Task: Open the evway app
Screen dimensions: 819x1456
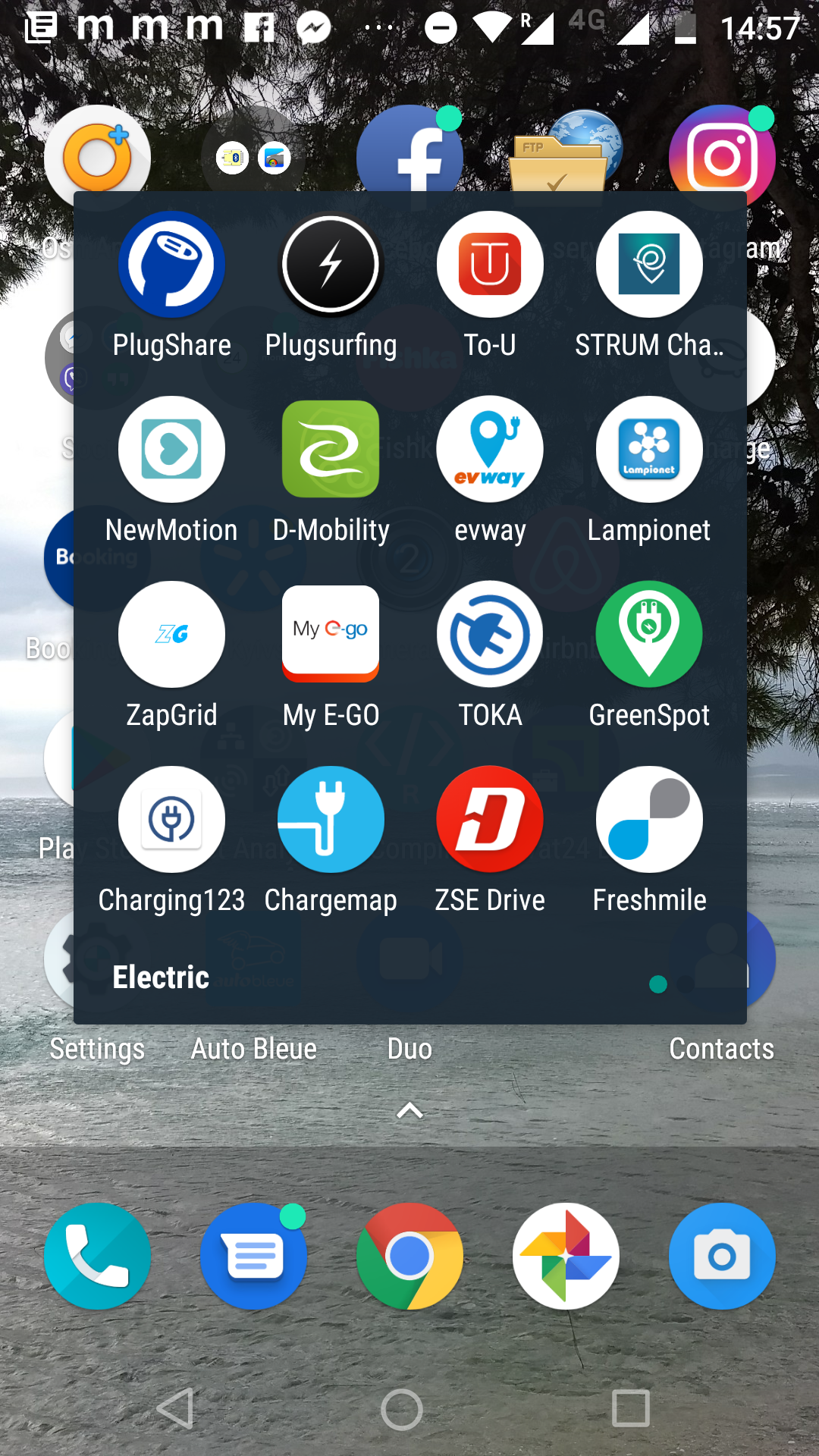Action: point(490,450)
